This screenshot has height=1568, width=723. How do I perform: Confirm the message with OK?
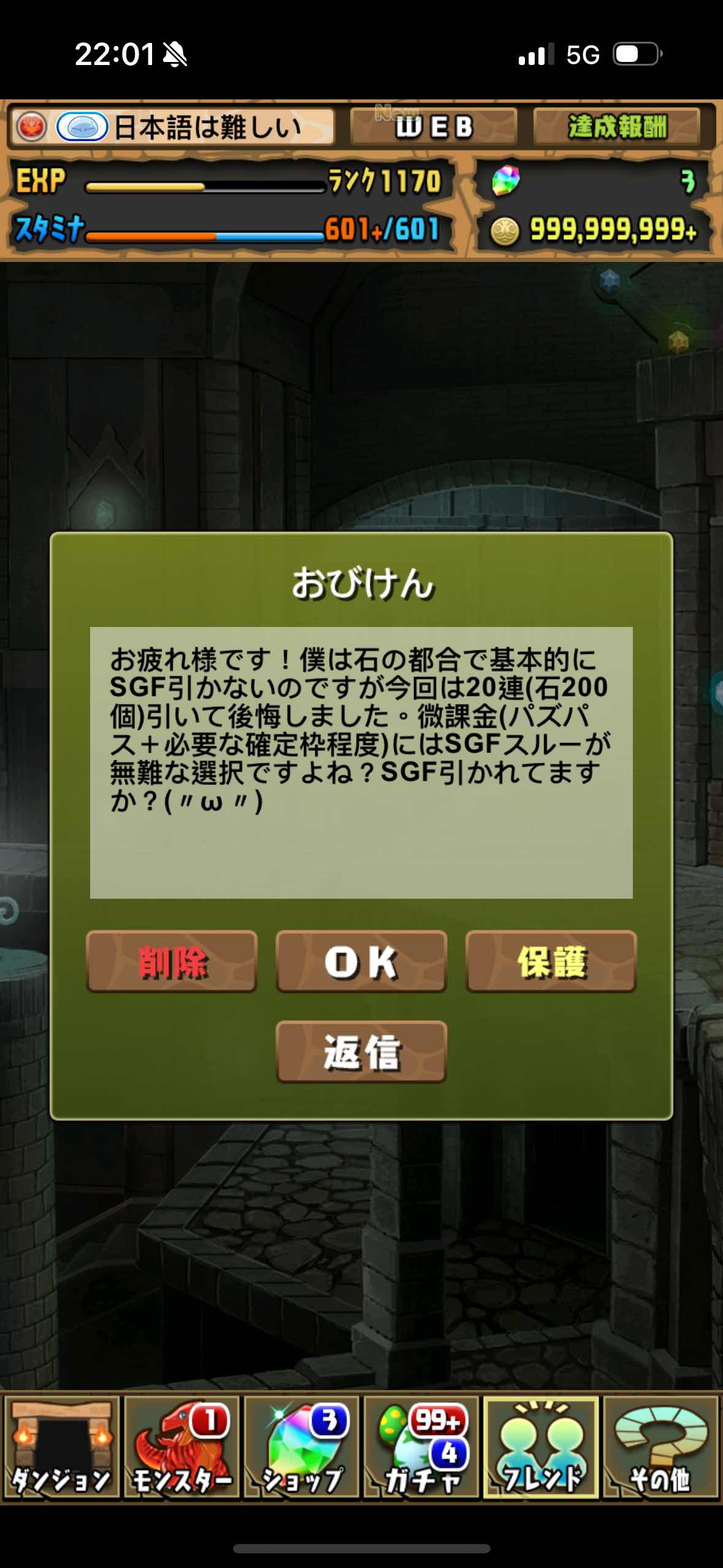click(361, 961)
